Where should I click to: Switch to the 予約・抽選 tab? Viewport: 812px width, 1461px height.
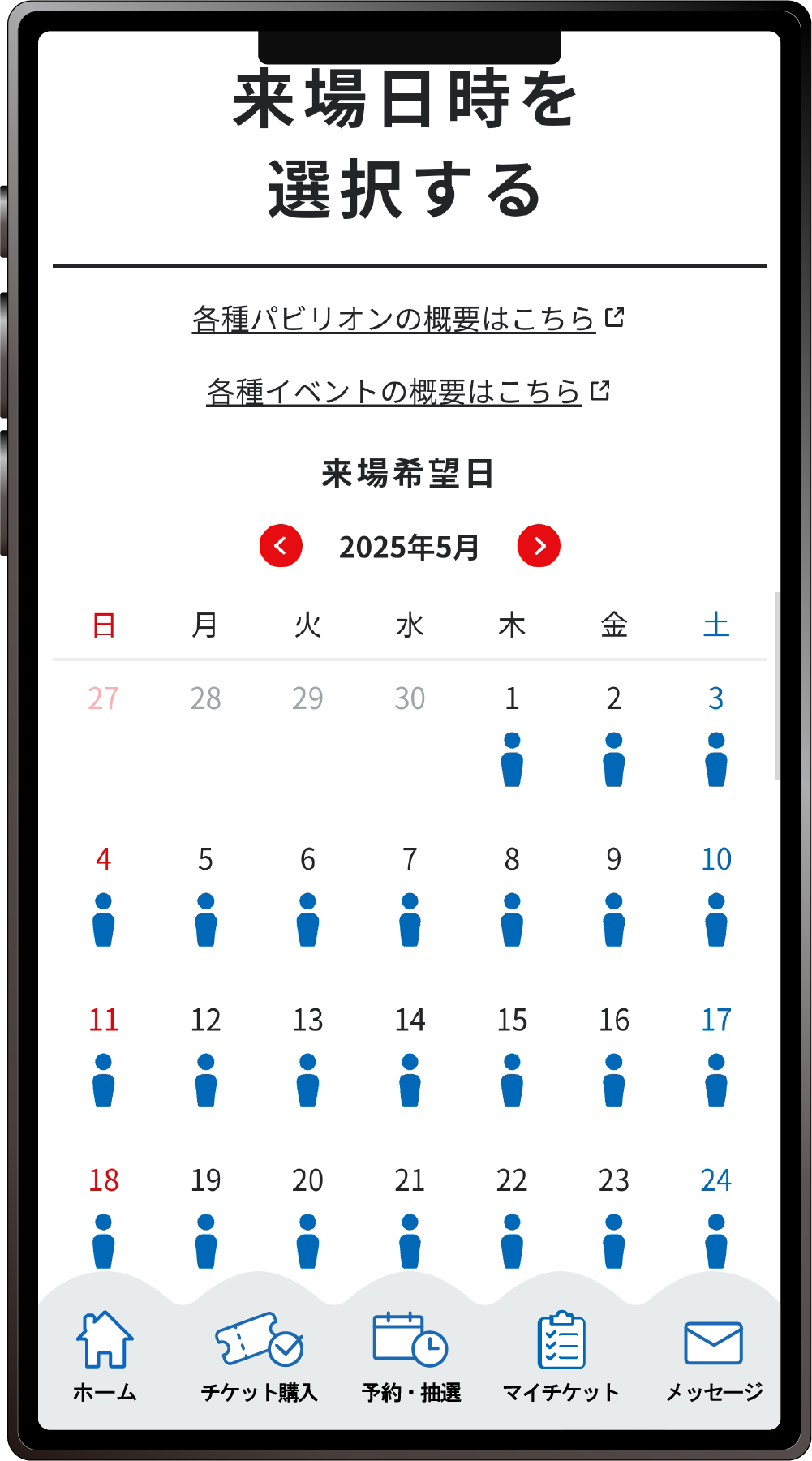(410, 1356)
